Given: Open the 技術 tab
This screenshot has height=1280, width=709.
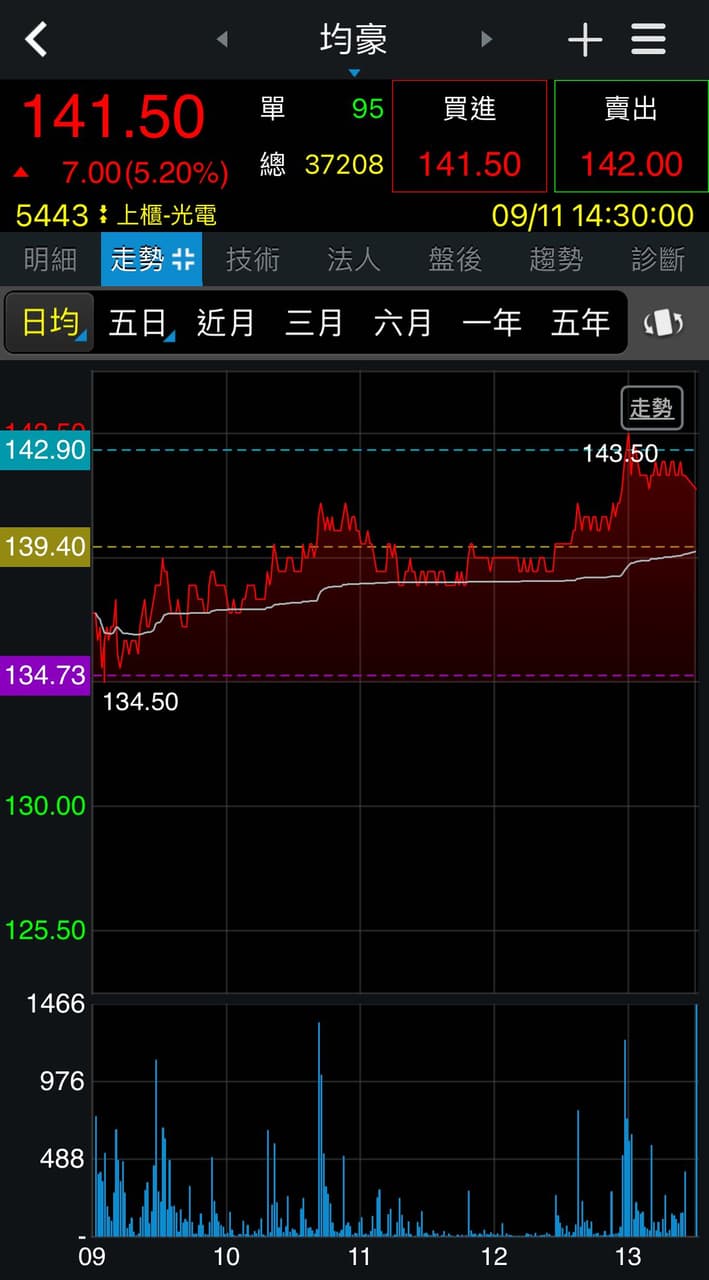Looking at the screenshot, I should click(x=253, y=260).
